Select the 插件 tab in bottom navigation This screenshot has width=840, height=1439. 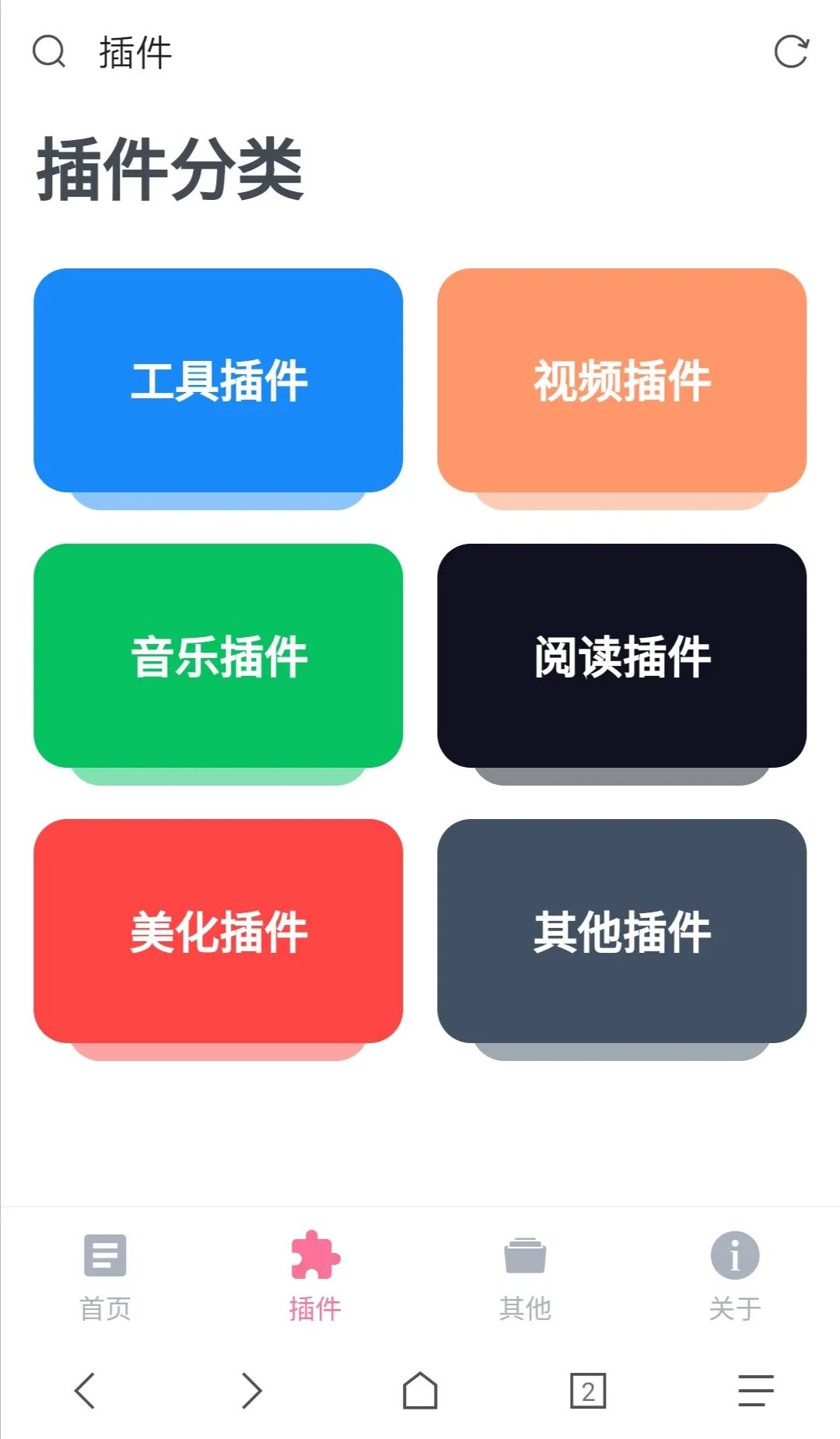click(315, 1276)
